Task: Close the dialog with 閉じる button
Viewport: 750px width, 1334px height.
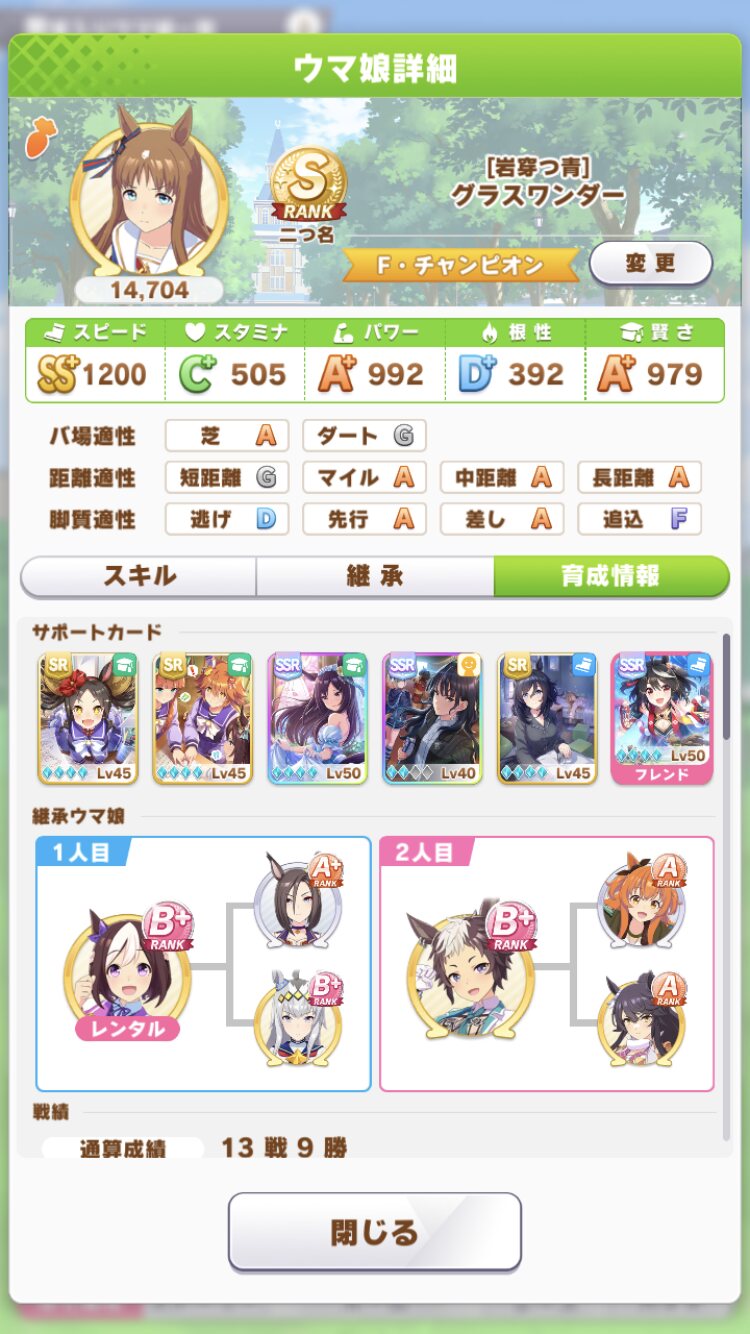Action: click(x=375, y=1232)
